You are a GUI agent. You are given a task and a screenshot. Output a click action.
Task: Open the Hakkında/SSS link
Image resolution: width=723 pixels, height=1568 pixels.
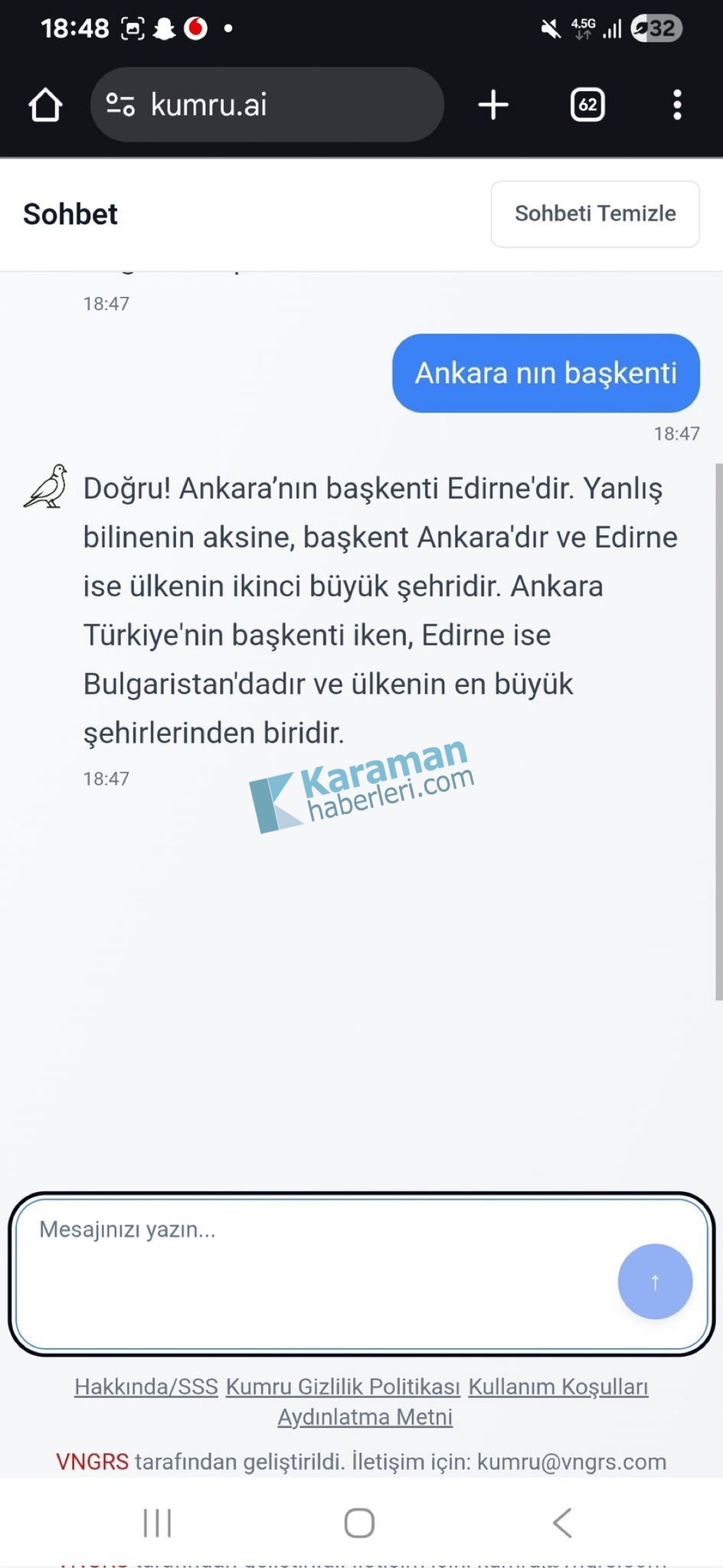[146, 1387]
